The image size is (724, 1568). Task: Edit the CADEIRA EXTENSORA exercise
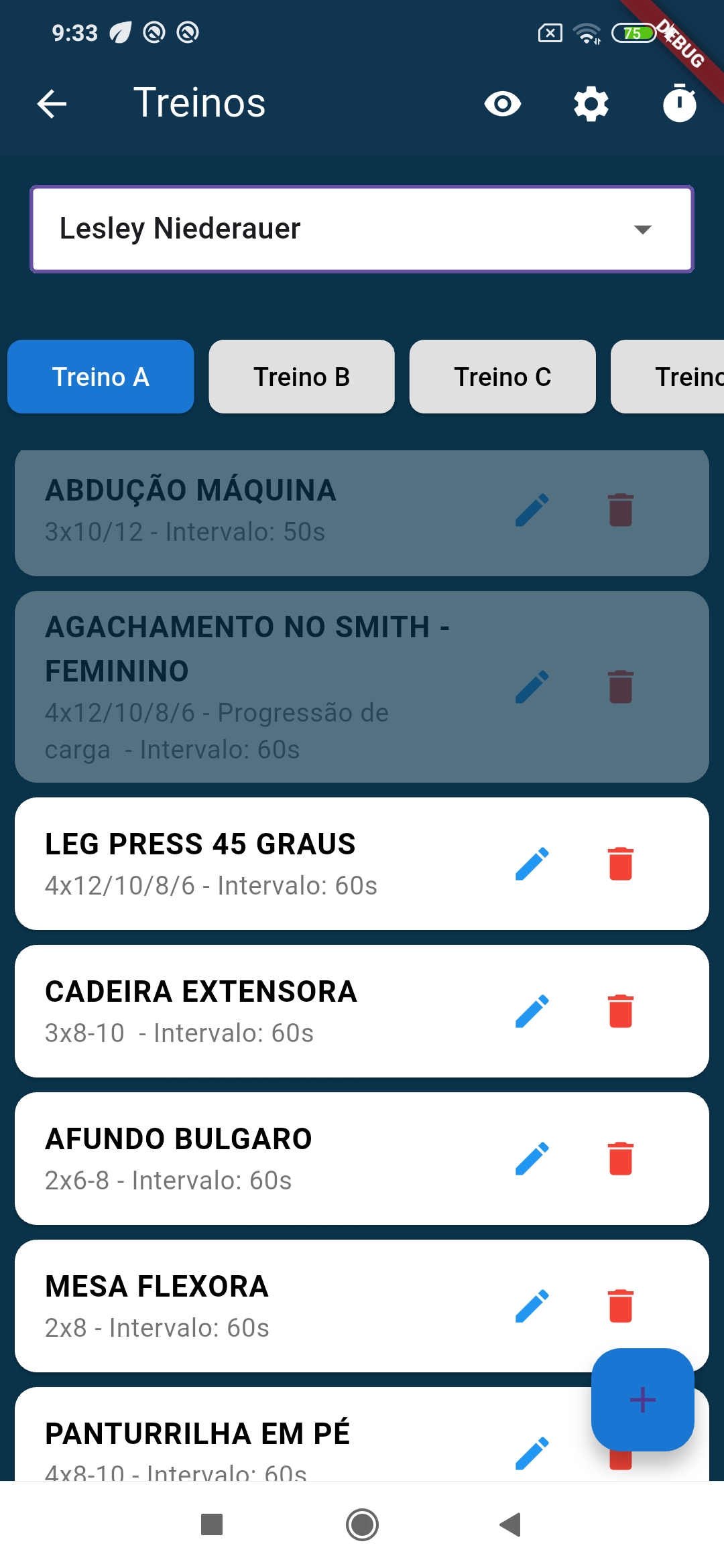click(533, 1012)
